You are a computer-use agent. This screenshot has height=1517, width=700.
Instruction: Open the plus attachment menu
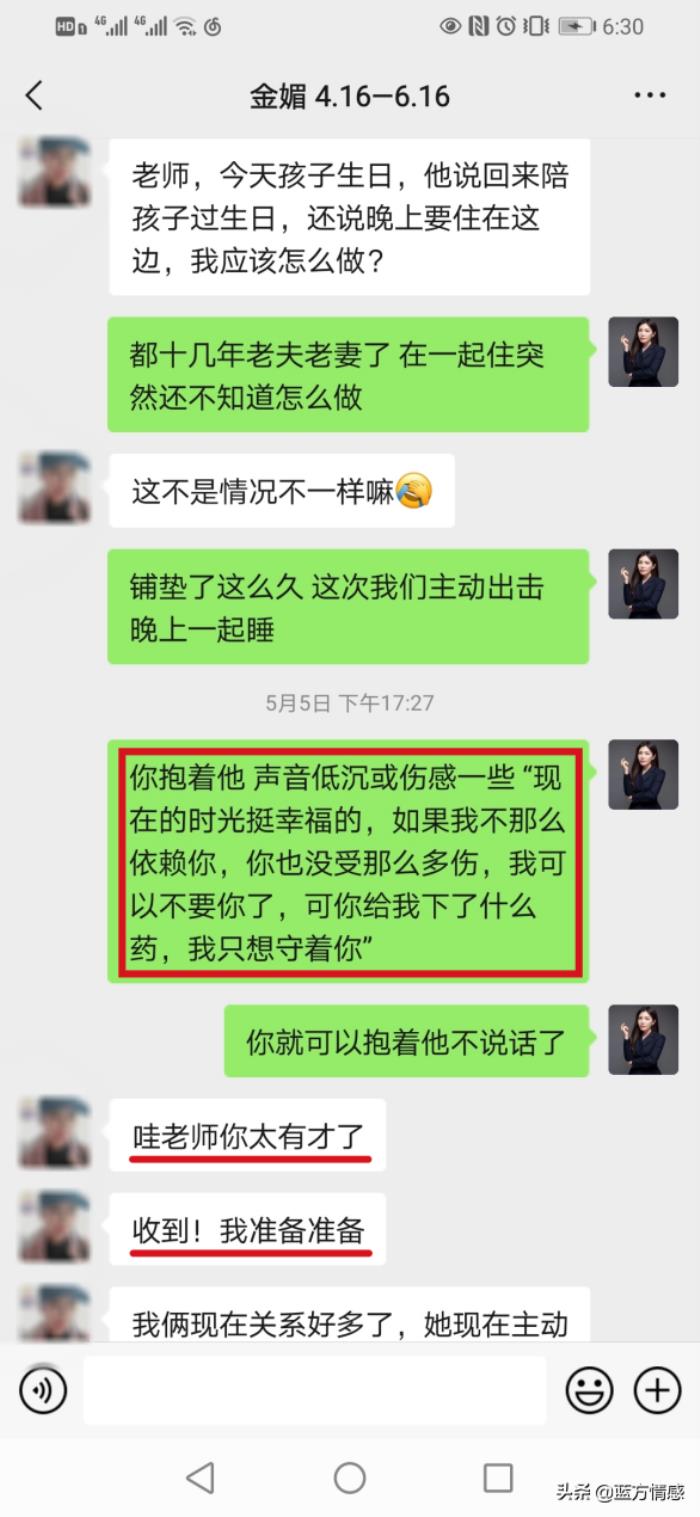tap(657, 1390)
